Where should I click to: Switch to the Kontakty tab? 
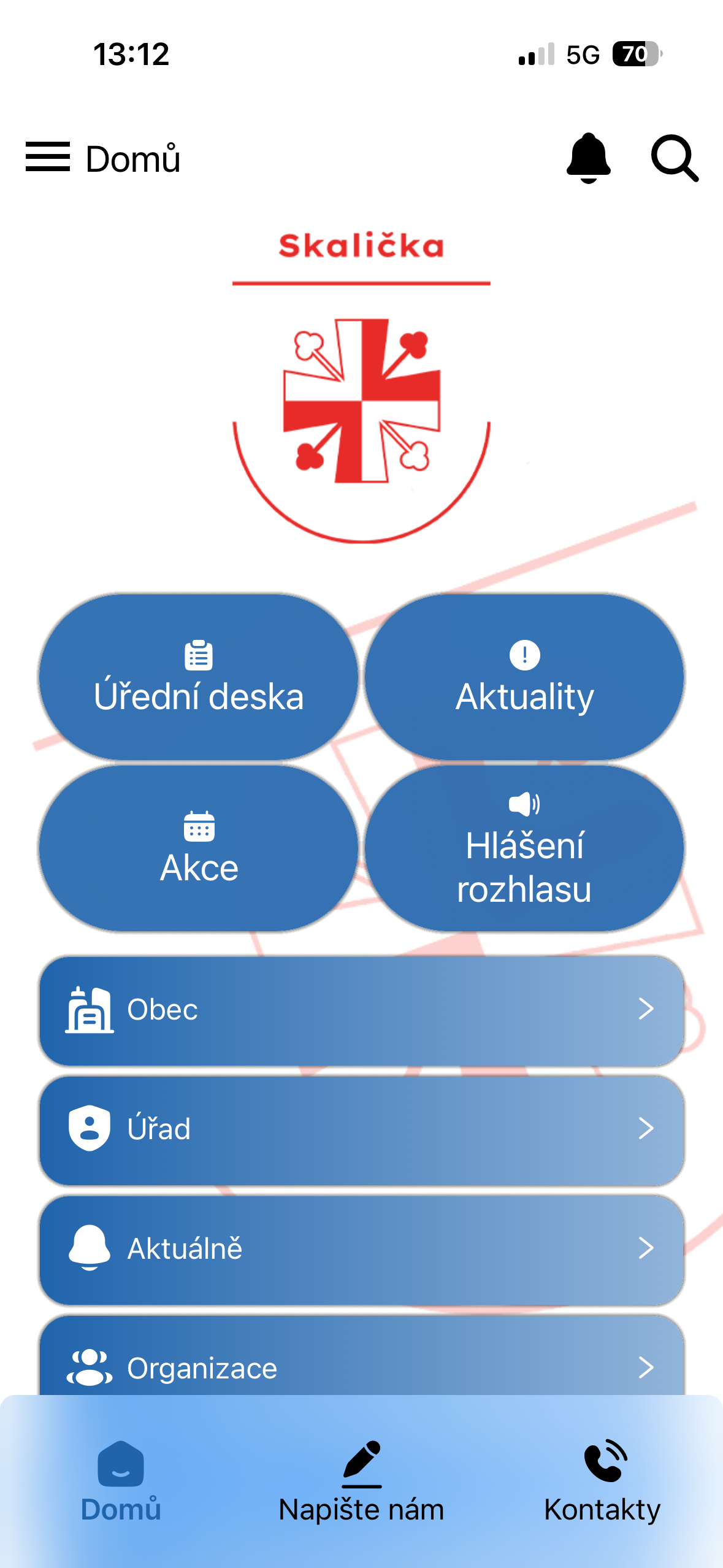[x=602, y=1482]
